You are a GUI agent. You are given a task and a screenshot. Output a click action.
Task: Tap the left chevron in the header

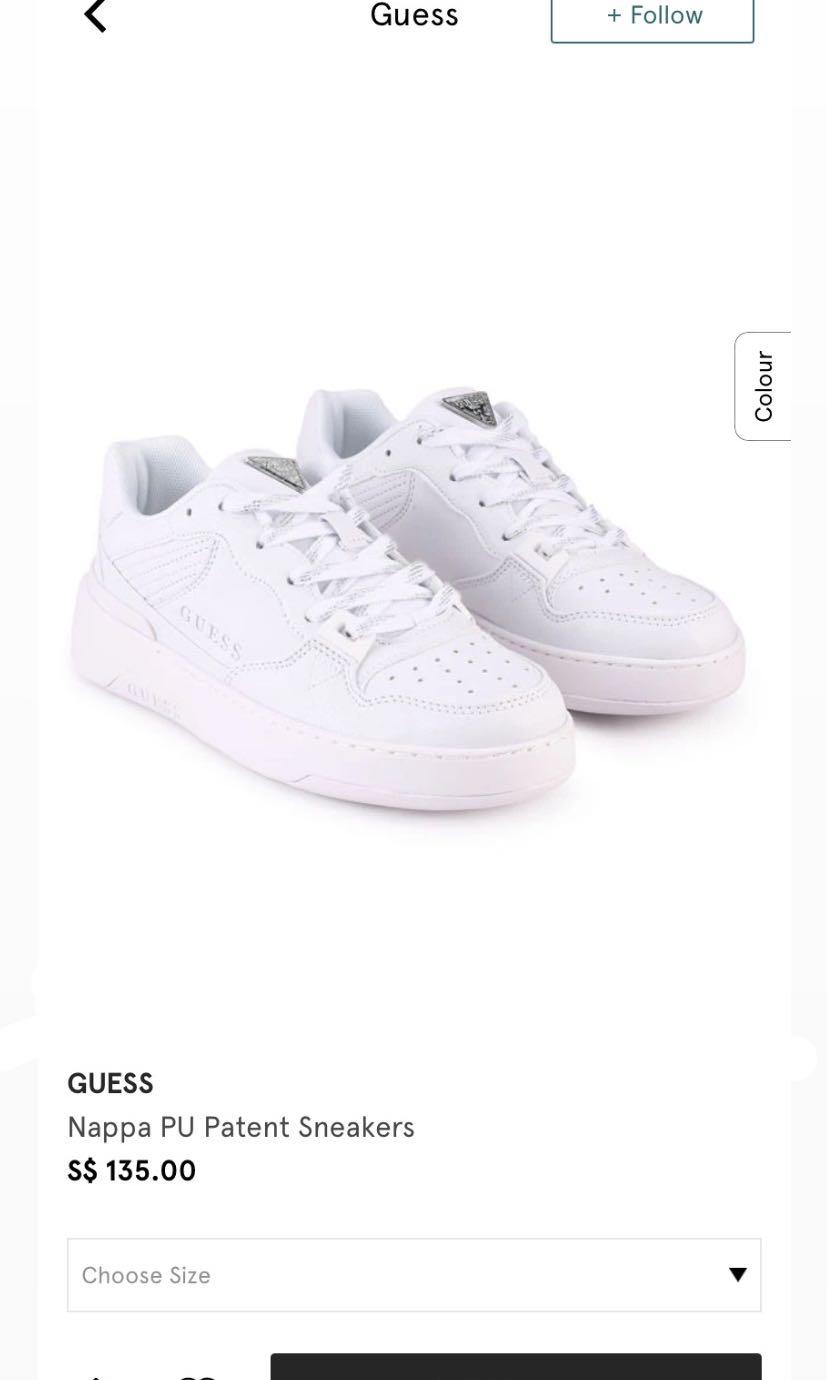95,16
